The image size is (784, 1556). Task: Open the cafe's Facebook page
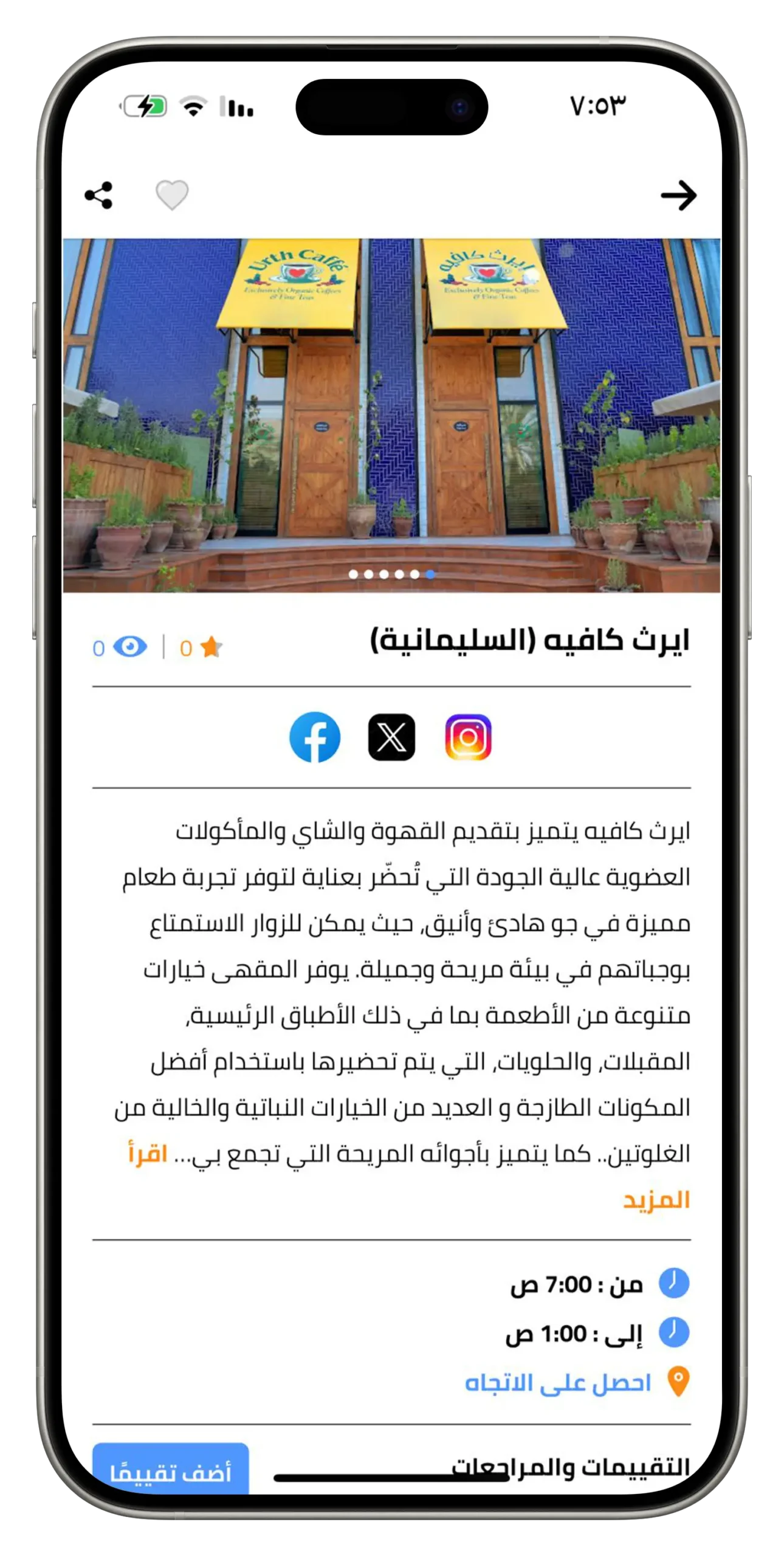point(315,737)
